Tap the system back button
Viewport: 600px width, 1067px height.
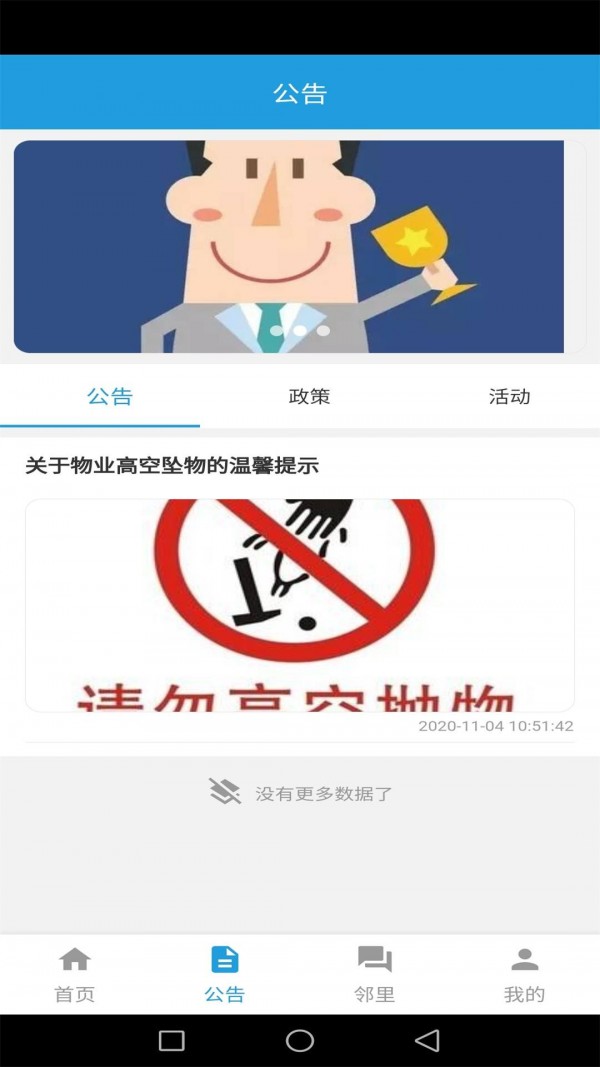pos(427,1041)
